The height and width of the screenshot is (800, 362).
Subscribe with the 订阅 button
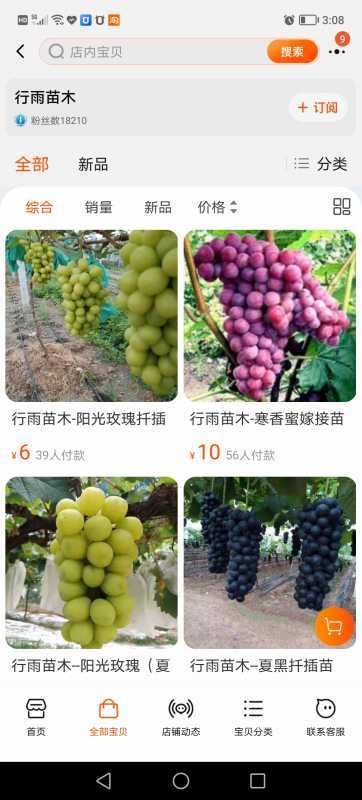[x=318, y=108]
